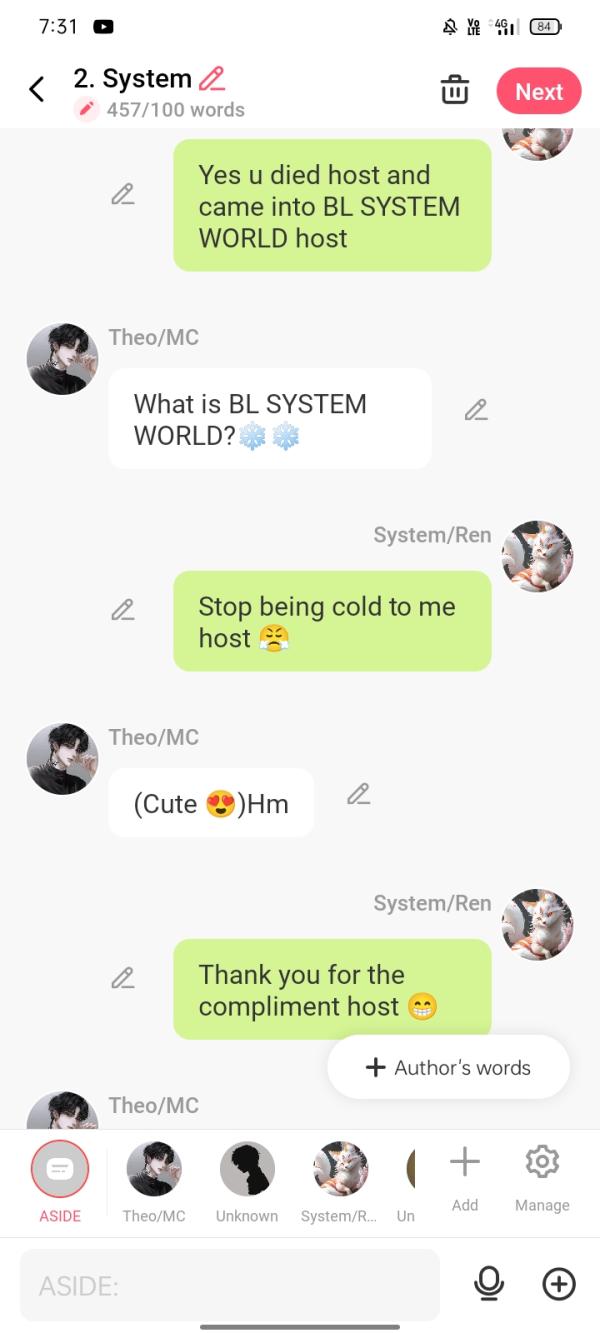The height and width of the screenshot is (1333, 600).
Task: Open the plus attachment menu
Action: [x=559, y=1284]
